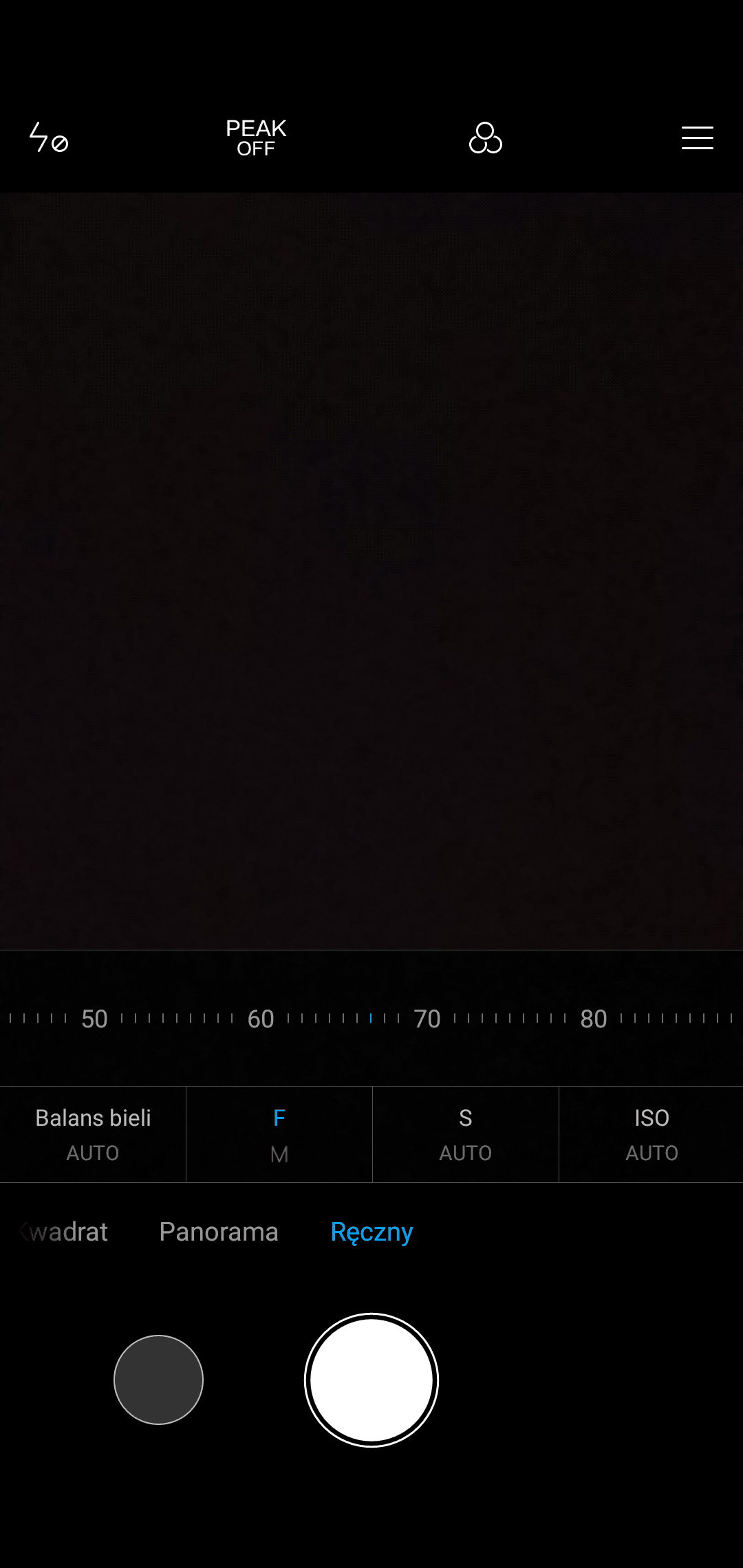The height and width of the screenshot is (1568, 743).
Task: Take a photo with shutter button
Action: coord(371,1380)
